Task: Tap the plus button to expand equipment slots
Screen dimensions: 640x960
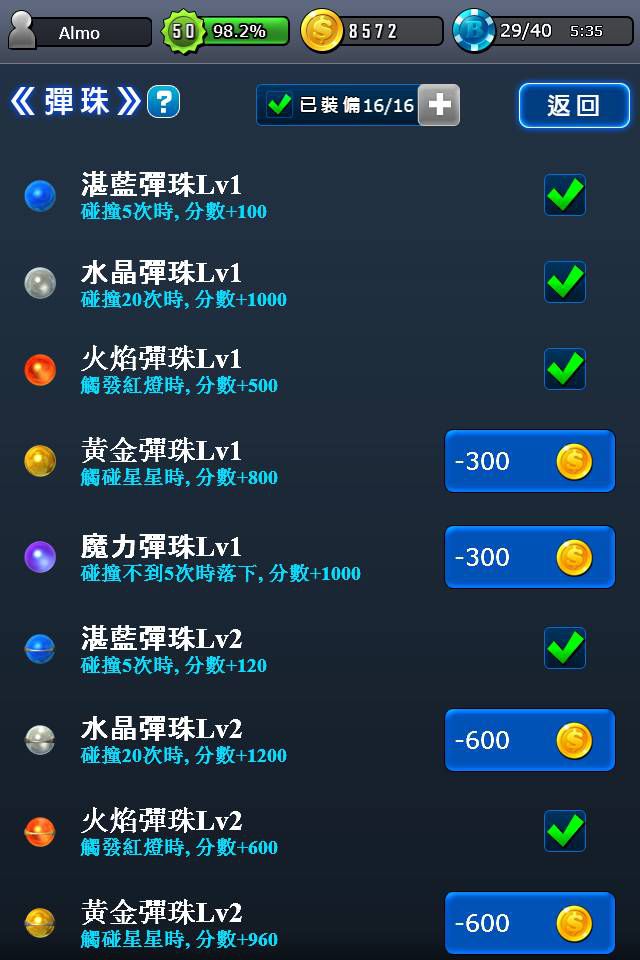Action: [x=438, y=105]
